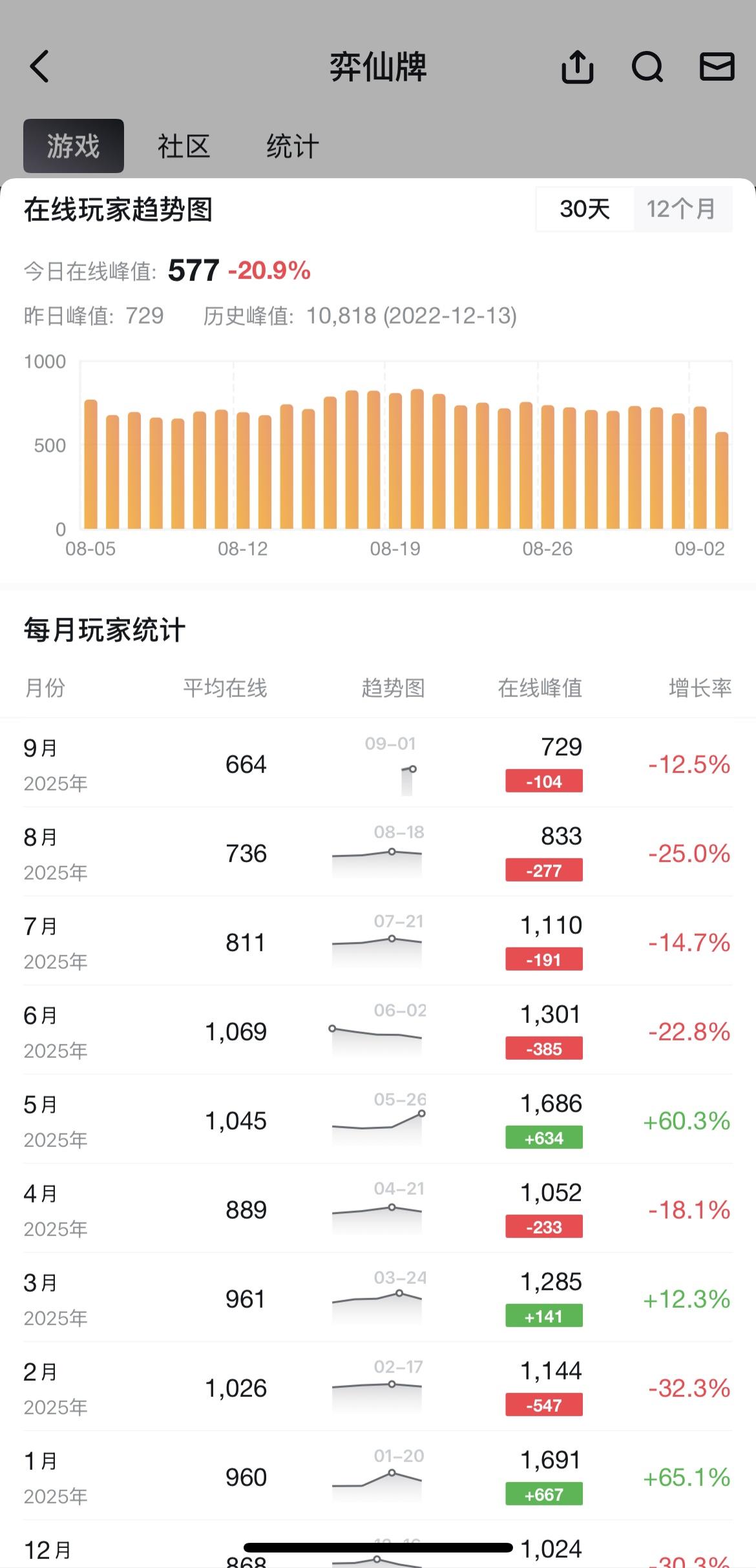Keep trend chart on 30天 view
Viewport: 756px width, 1568px height.
tap(583, 208)
